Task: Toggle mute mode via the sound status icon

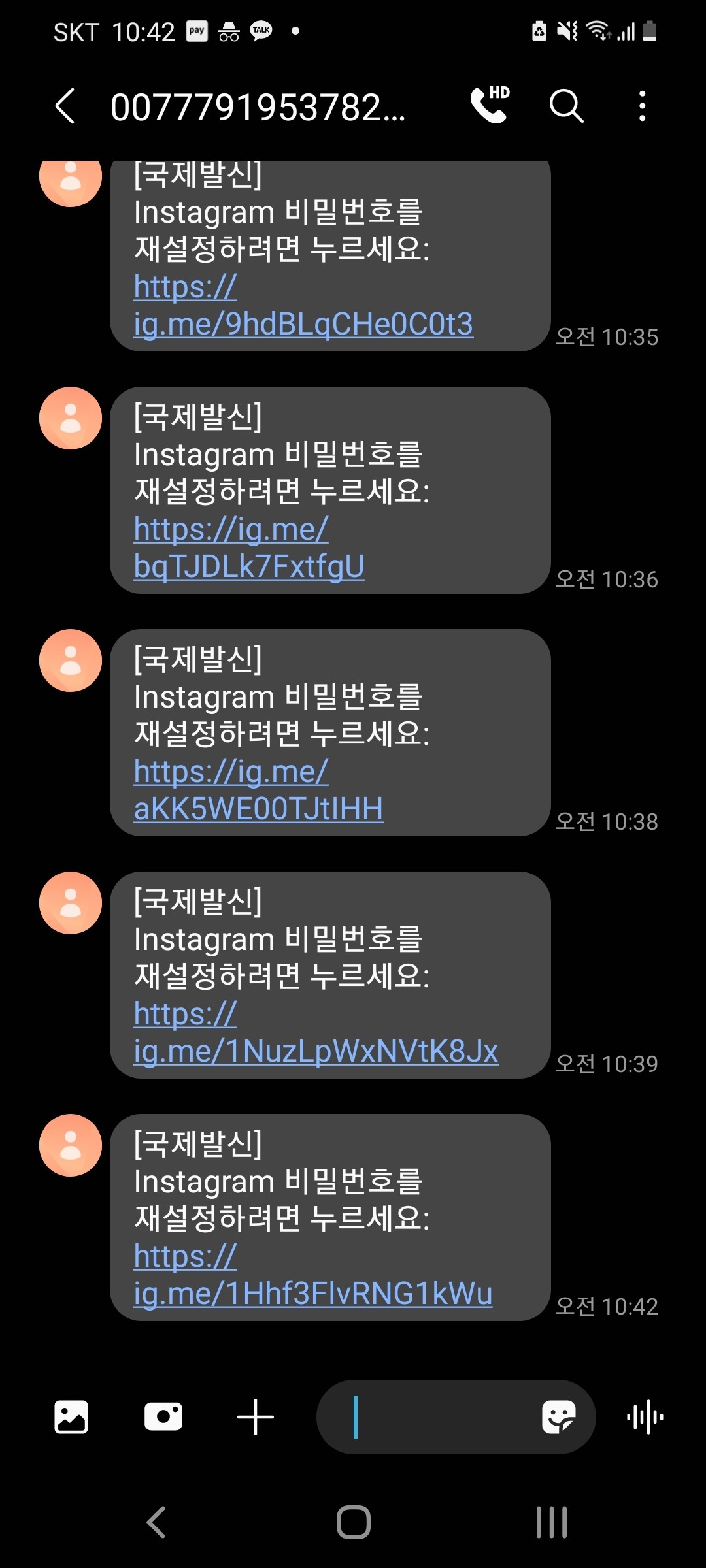Action: 566,29
